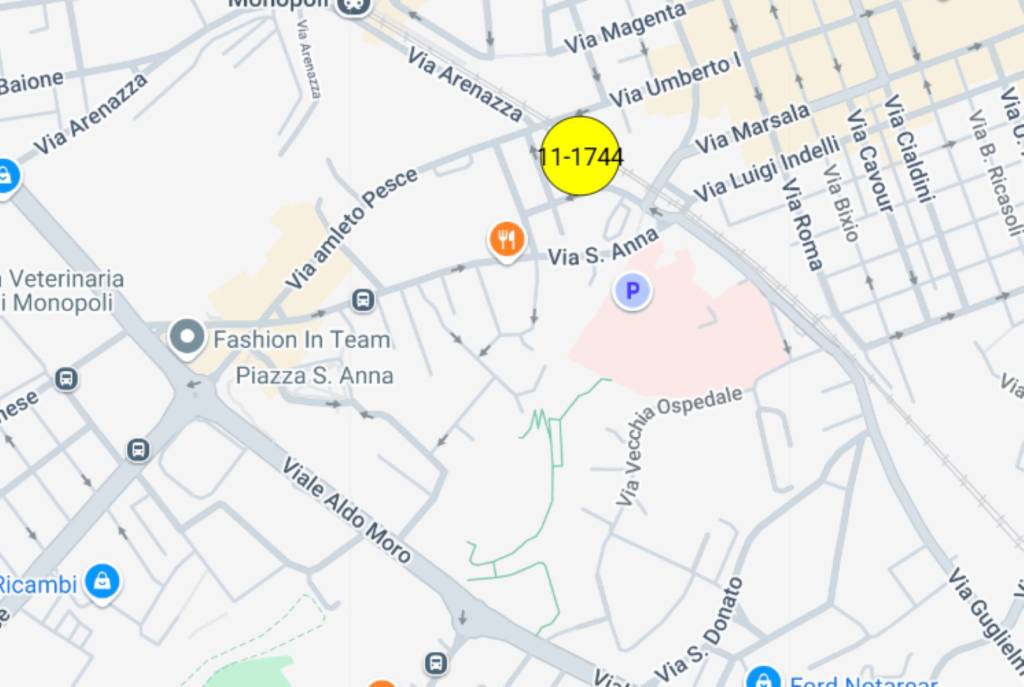Tap the yellow 11-1744 marker
1024x687 pixels.
coord(581,156)
